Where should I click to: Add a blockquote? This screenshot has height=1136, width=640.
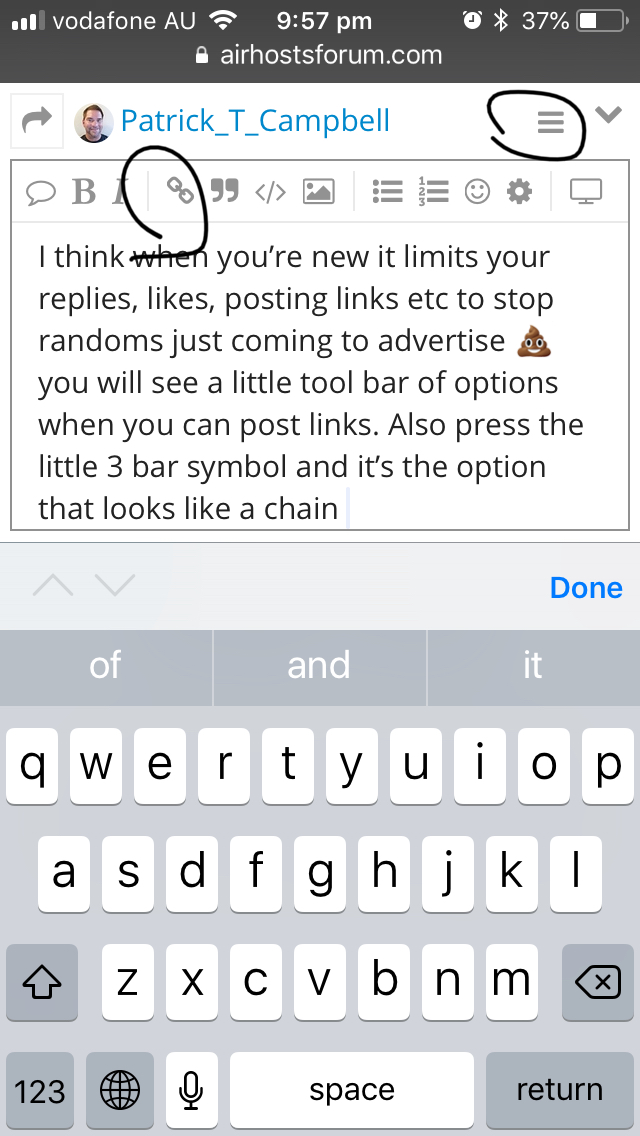[x=225, y=191]
